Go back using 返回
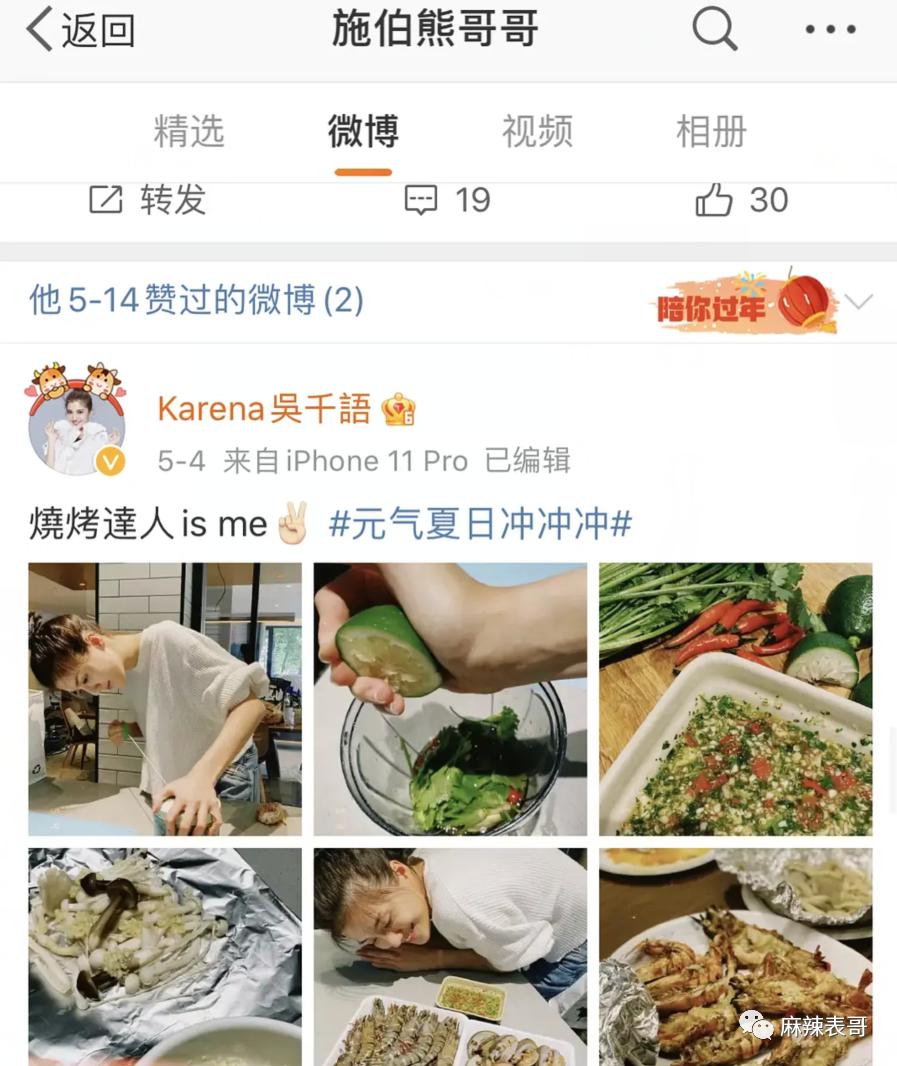Viewport: 897px width, 1066px height. tap(80, 30)
